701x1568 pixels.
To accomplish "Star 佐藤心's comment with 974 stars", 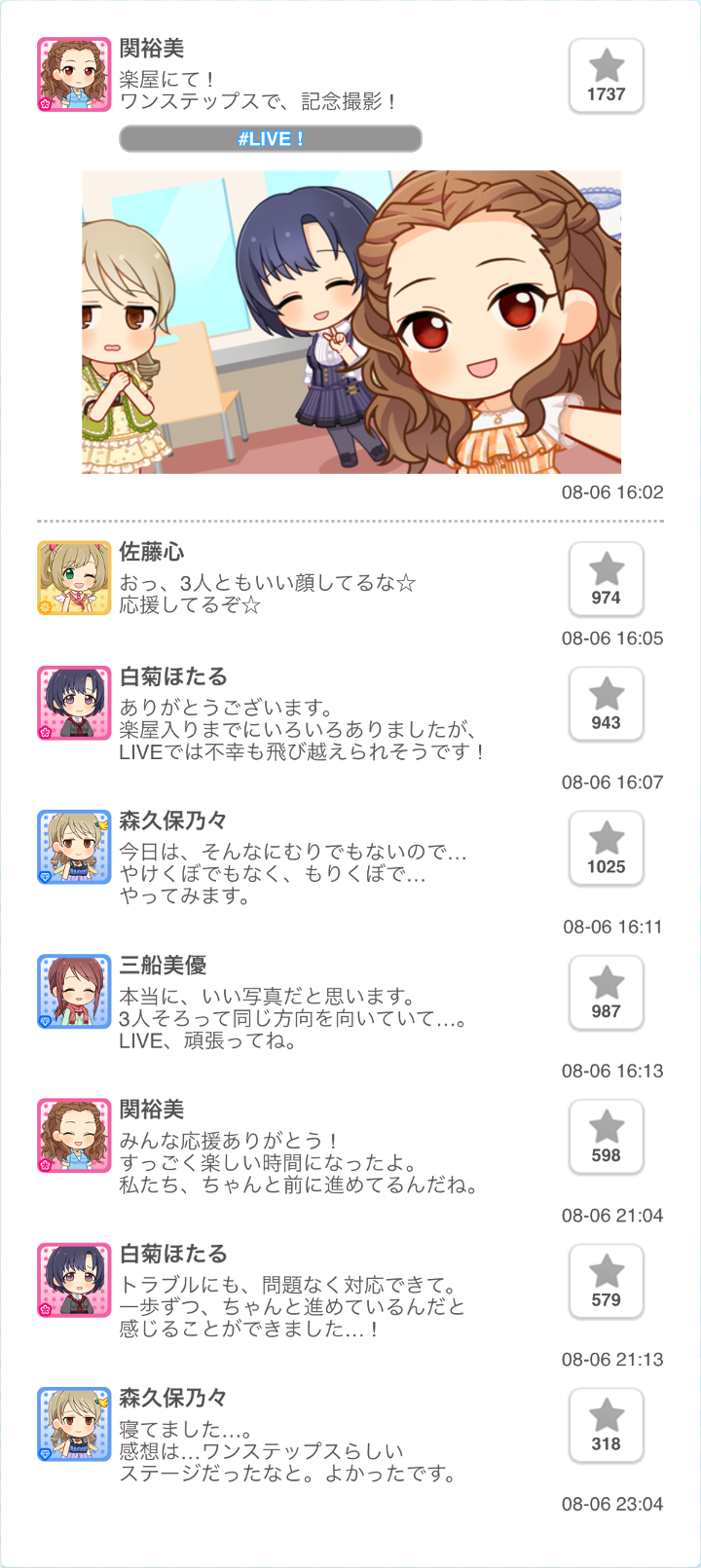I will (606, 579).
